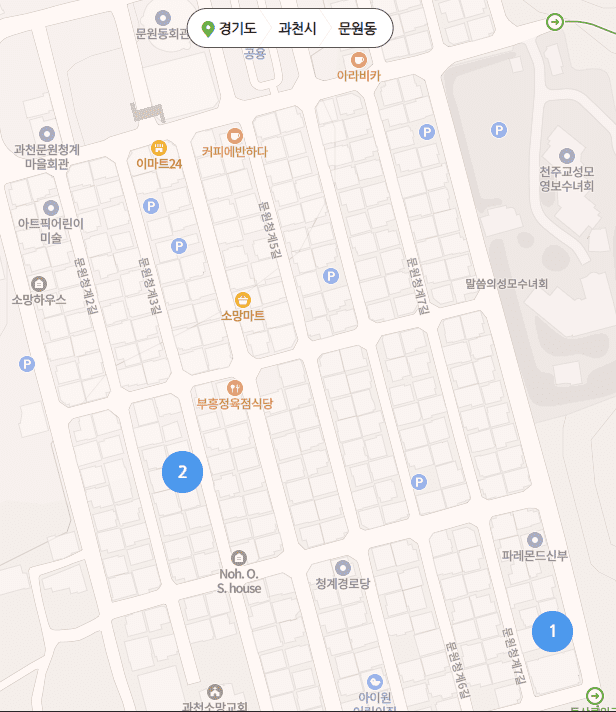Open 이마트24 place on the map
Screen dimensions: 616x712
point(159,148)
